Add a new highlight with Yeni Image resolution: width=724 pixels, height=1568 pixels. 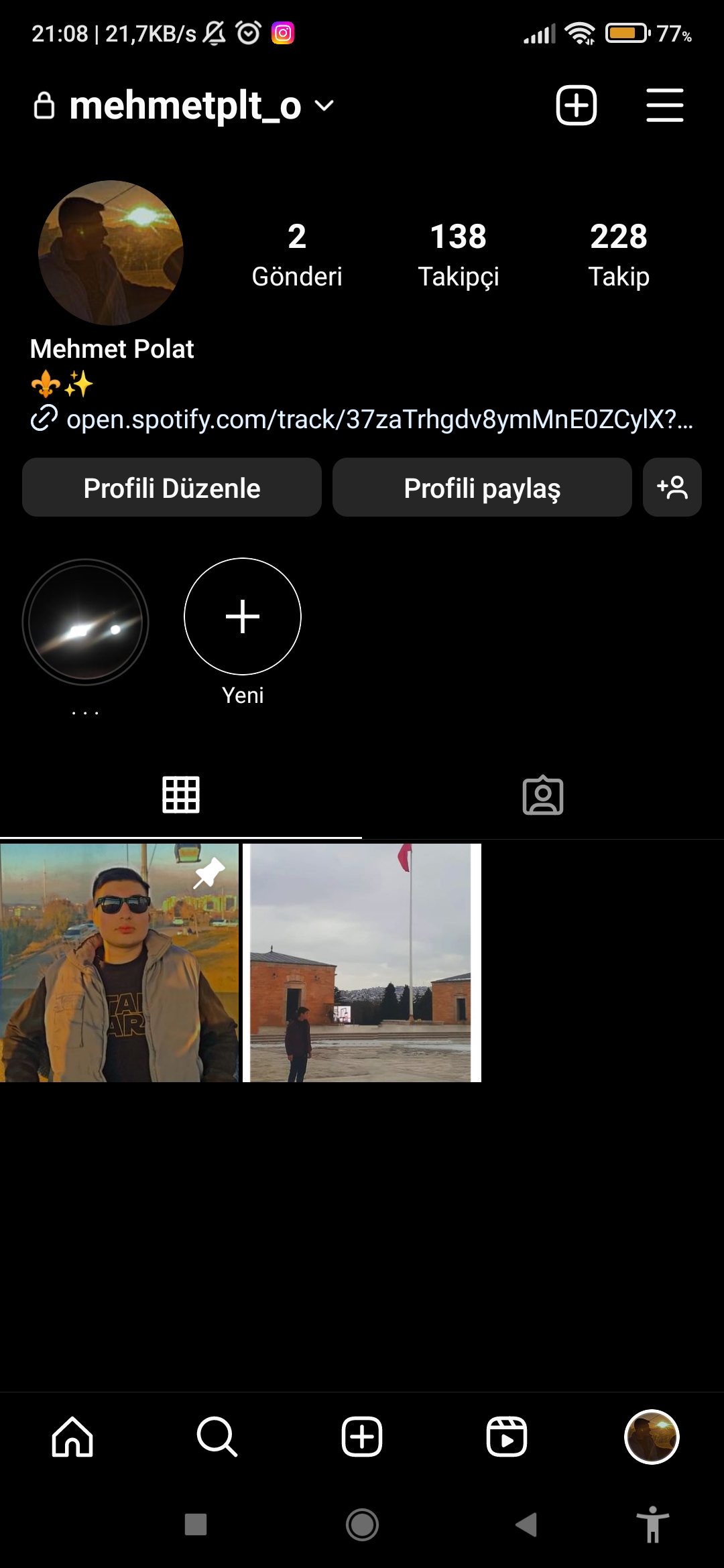coord(243,616)
